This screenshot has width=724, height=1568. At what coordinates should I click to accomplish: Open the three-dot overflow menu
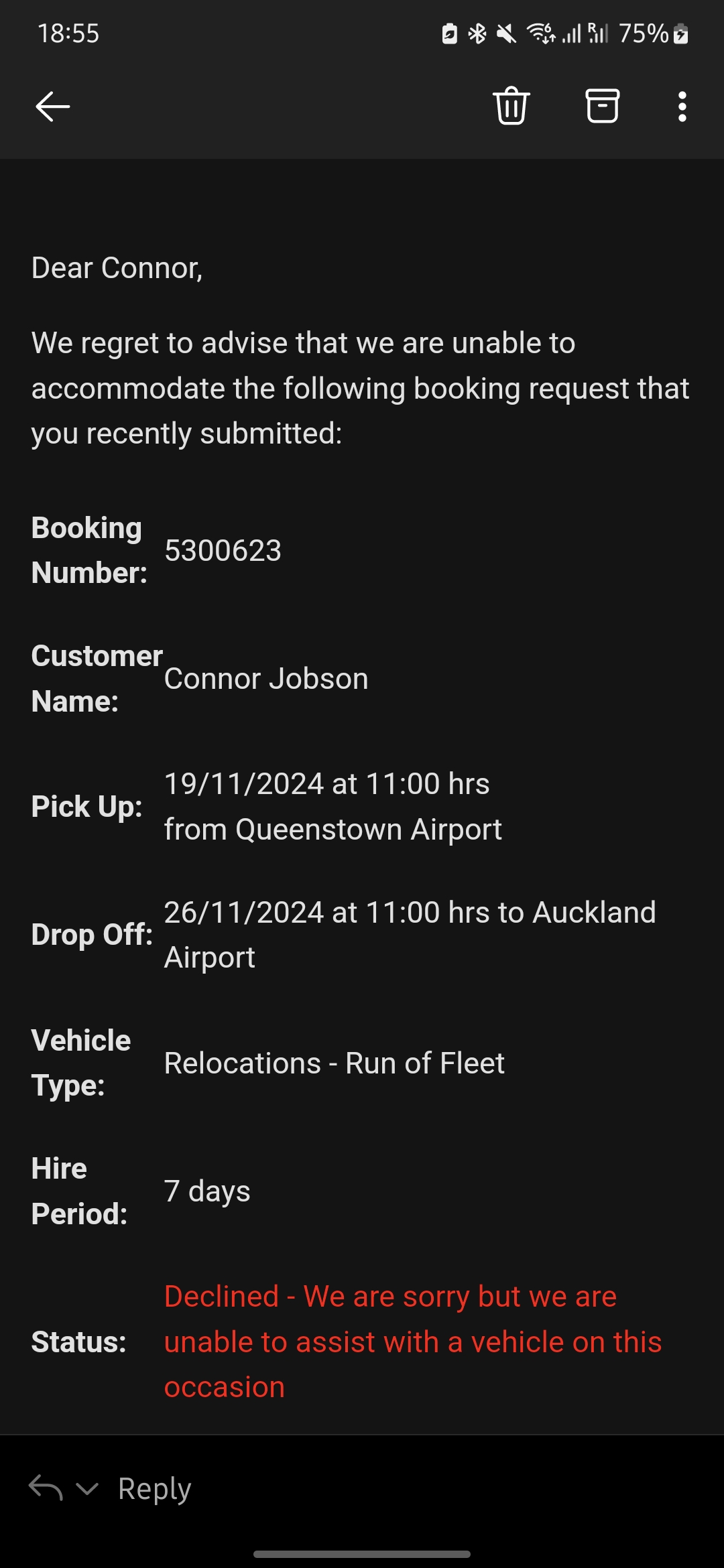tap(682, 107)
